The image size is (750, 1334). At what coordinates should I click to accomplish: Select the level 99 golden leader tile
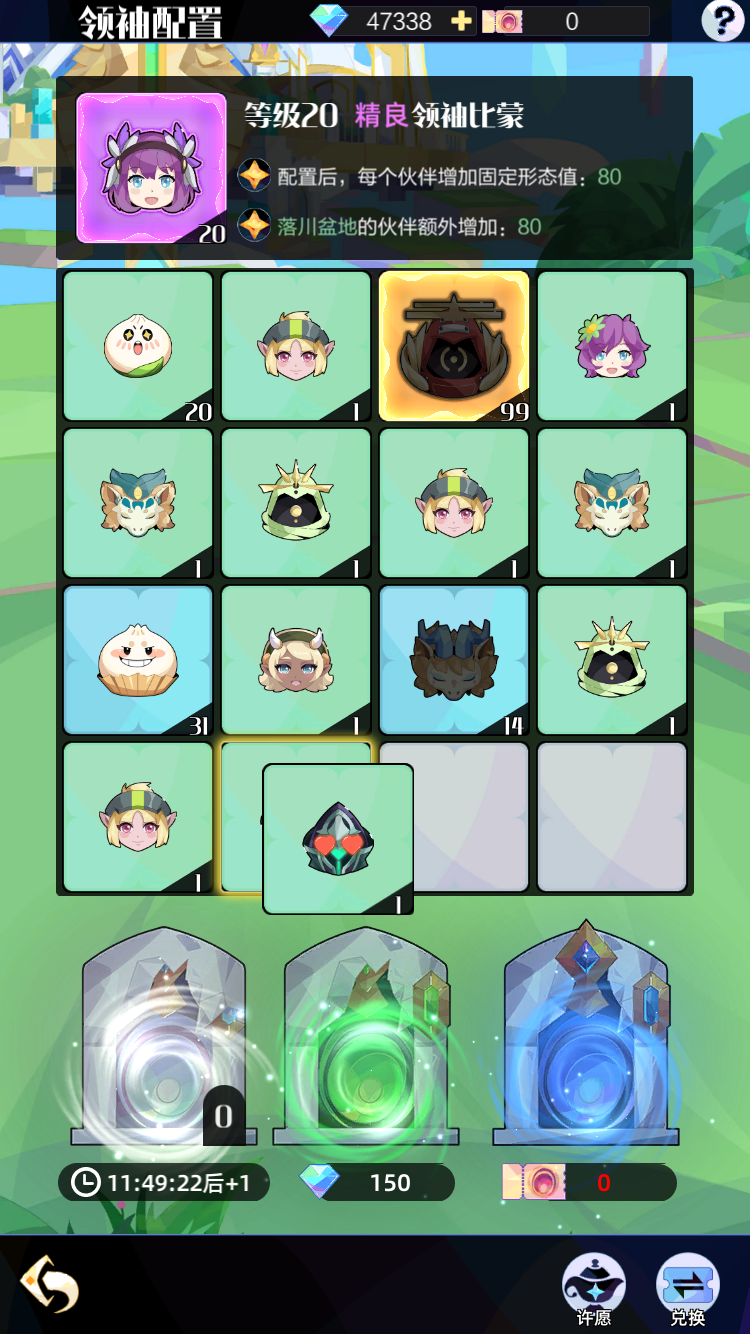[454, 346]
